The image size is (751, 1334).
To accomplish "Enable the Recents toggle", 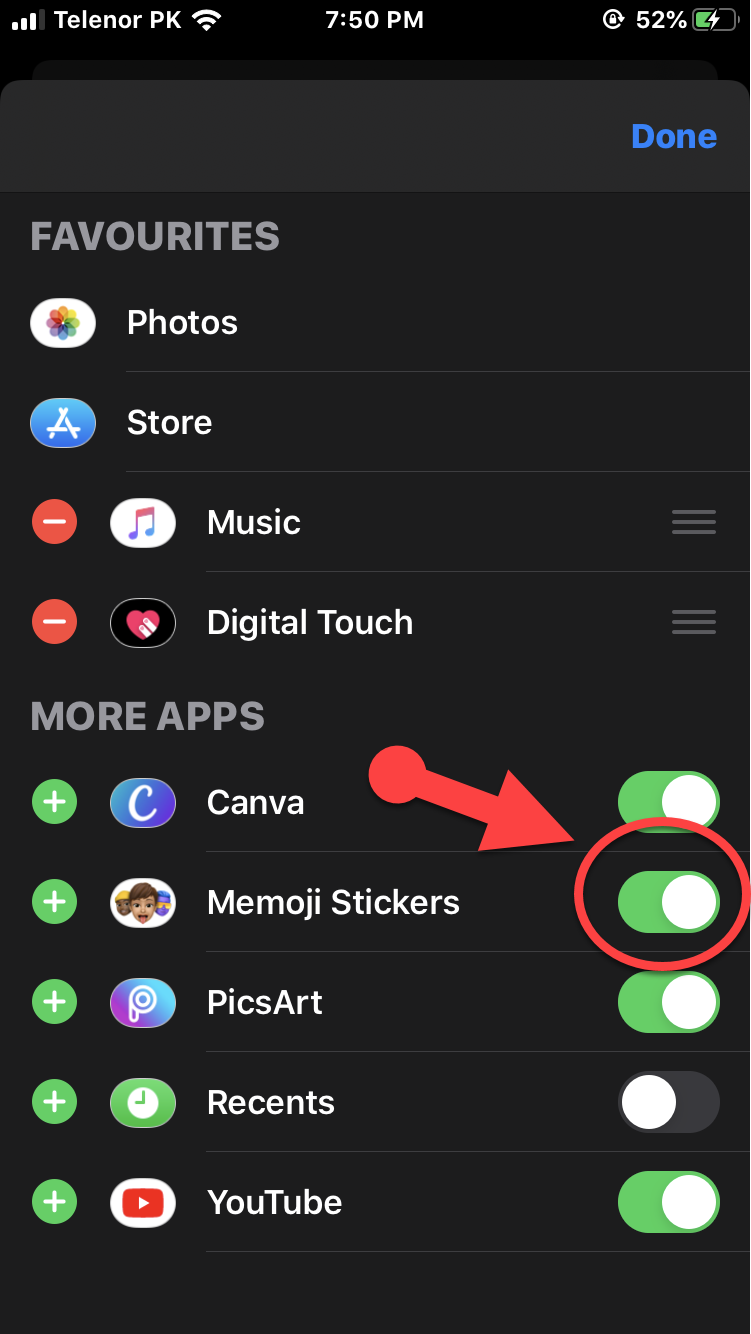I will click(668, 1102).
